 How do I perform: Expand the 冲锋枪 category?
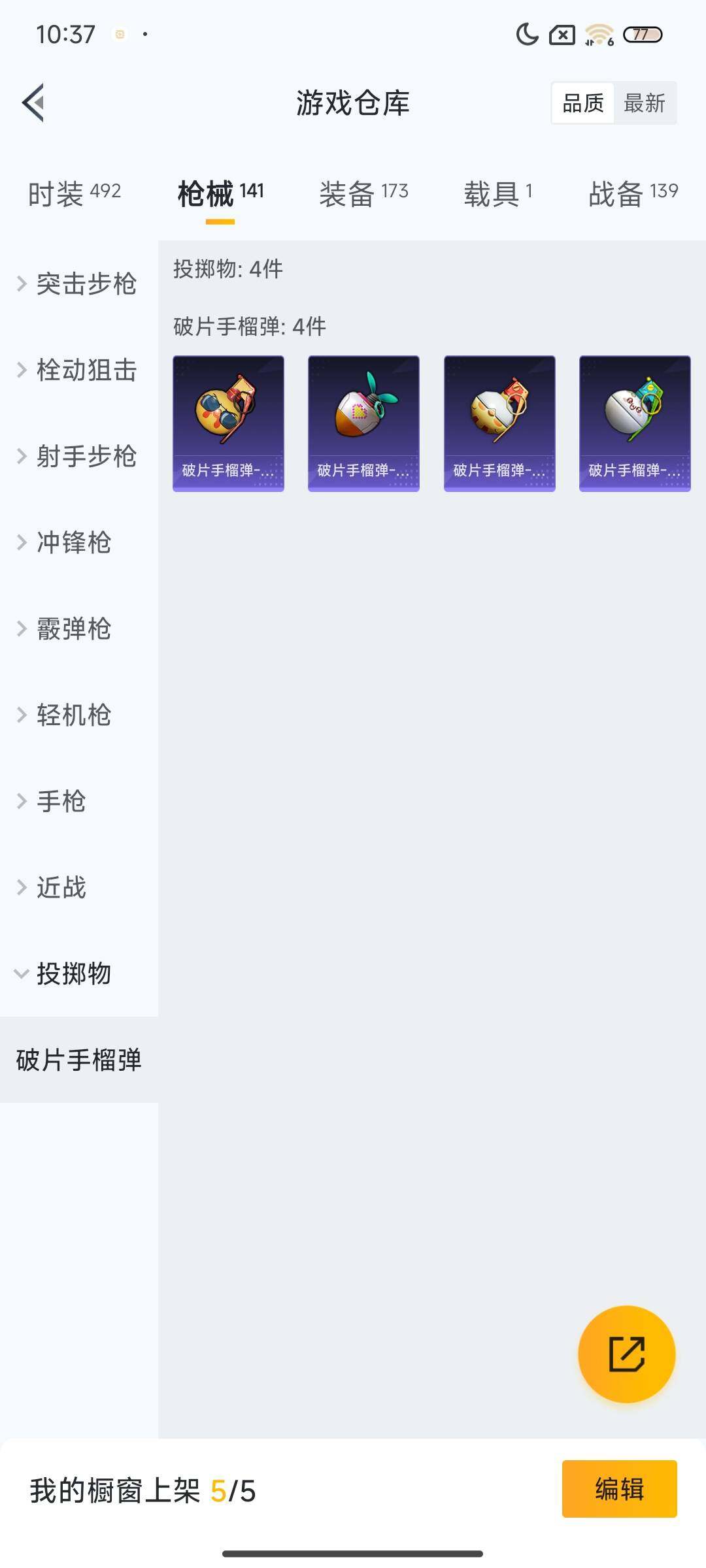tap(65, 542)
